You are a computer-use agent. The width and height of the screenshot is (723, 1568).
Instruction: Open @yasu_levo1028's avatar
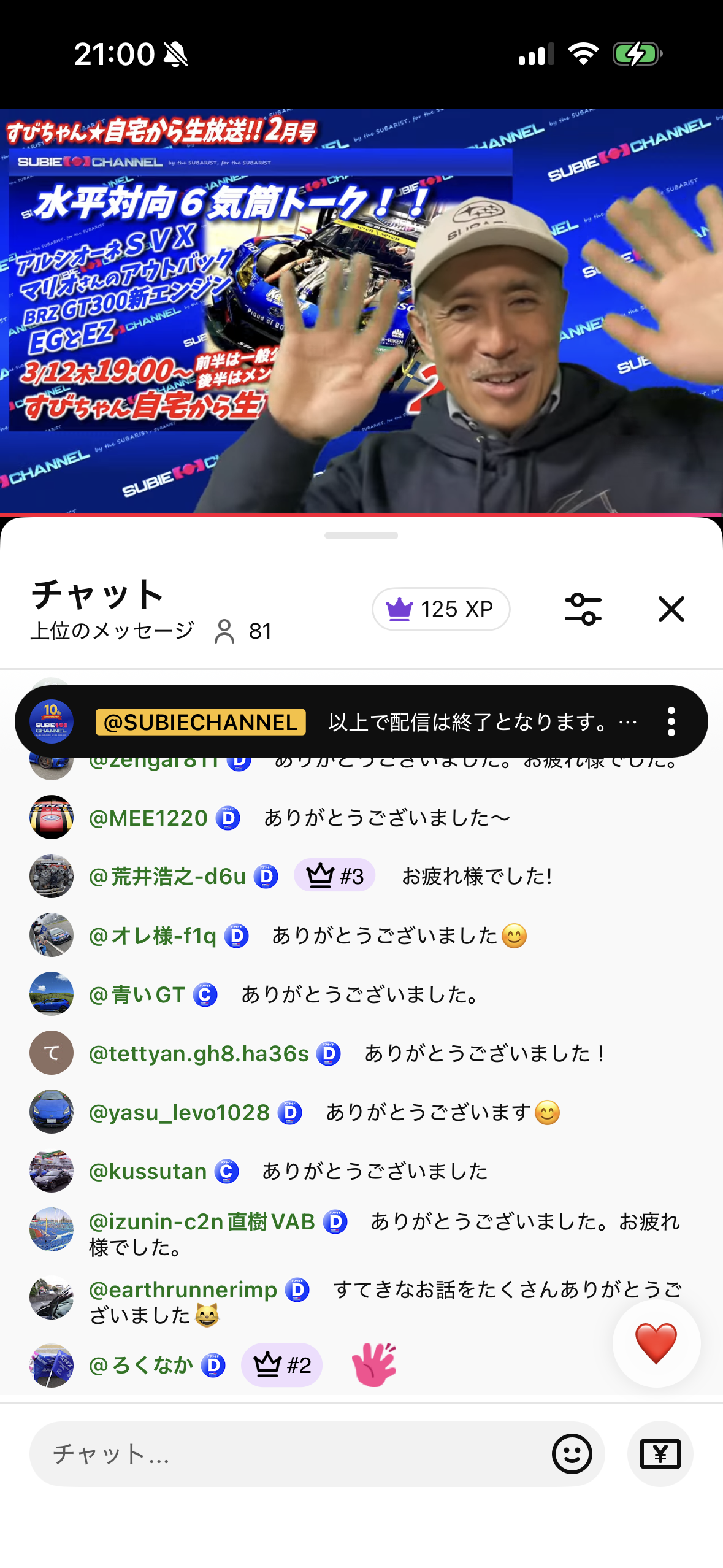pyautogui.click(x=52, y=1112)
